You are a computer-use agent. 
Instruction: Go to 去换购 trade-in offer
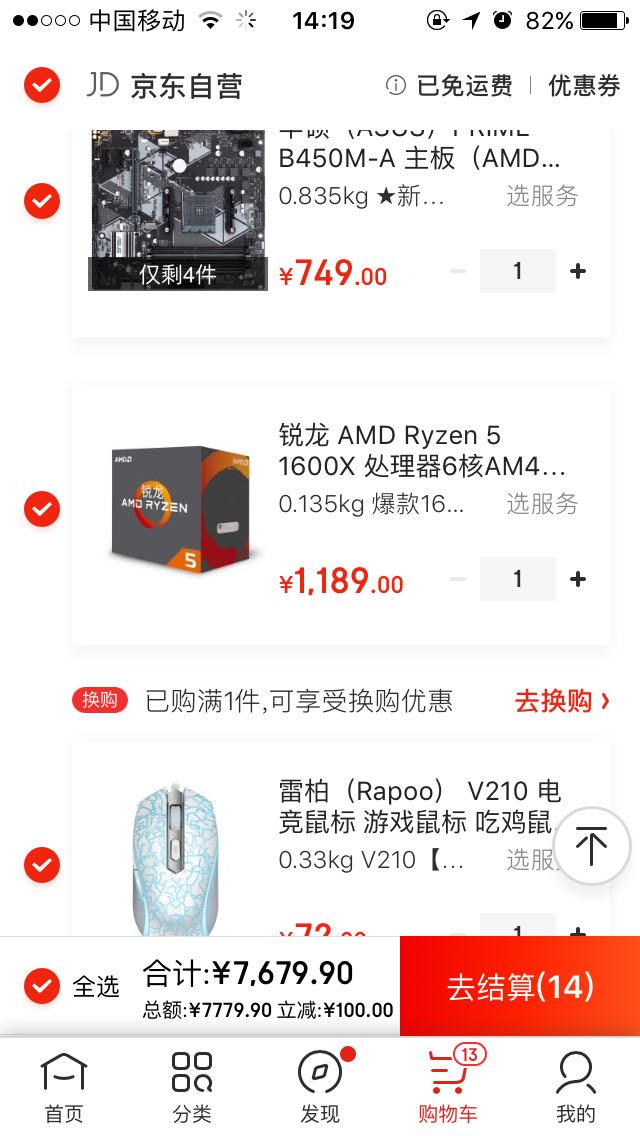(x=561, y=701)
